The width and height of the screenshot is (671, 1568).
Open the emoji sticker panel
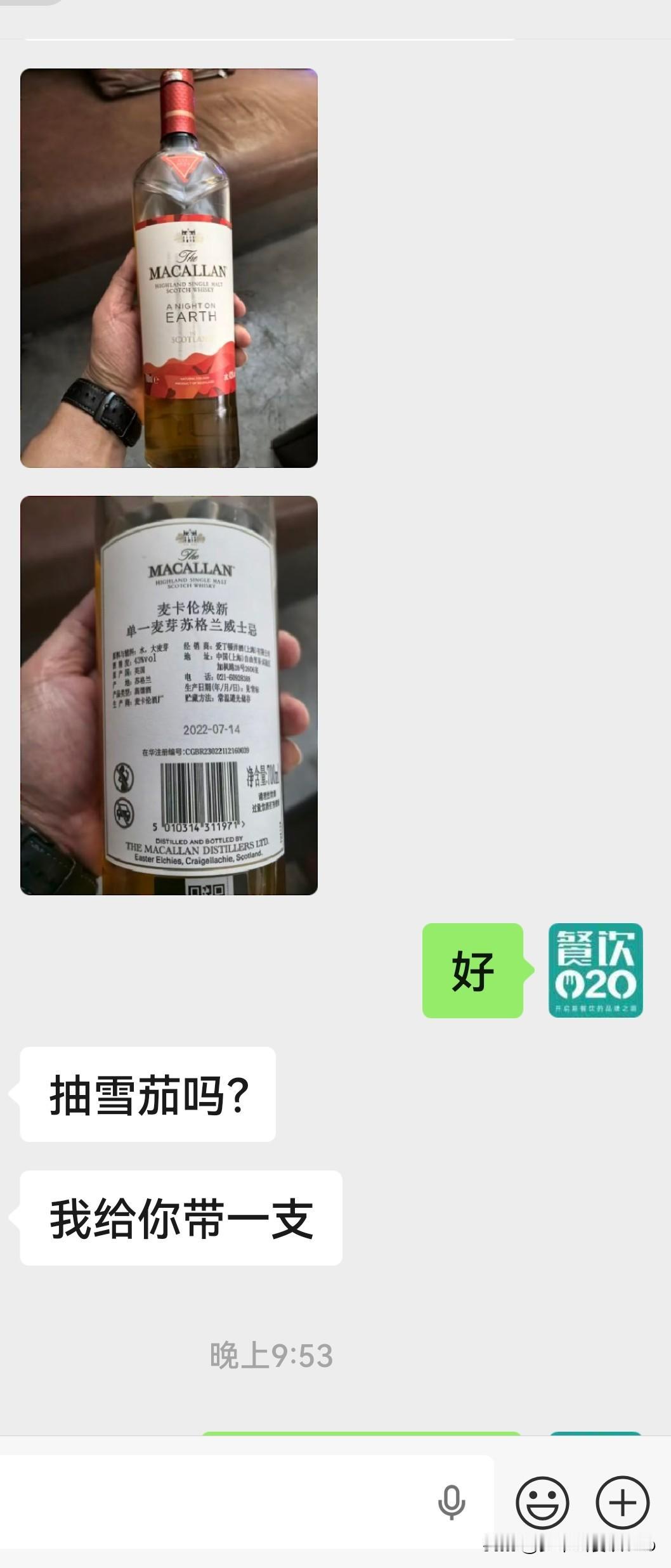pos(542,1502)
